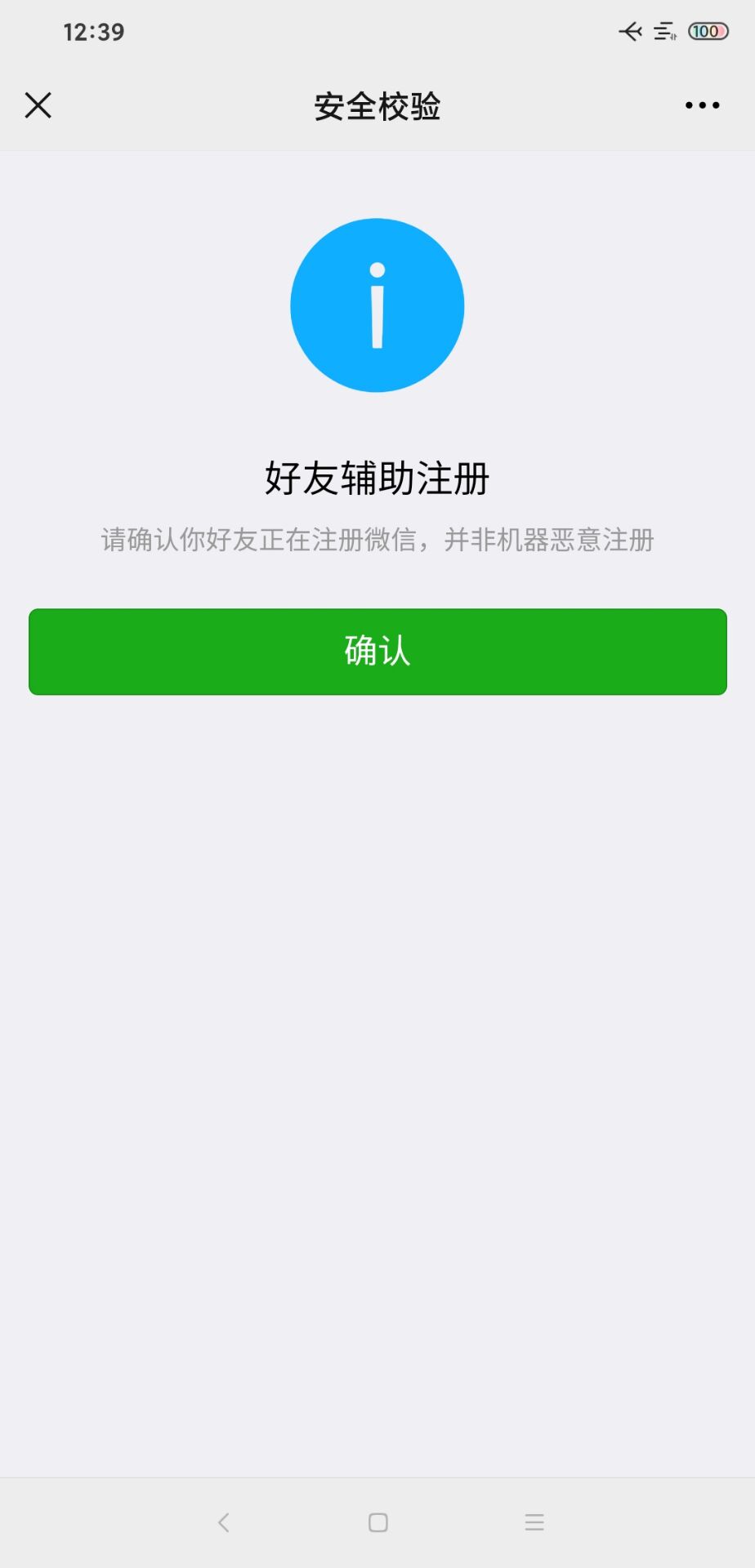Tap the battery indicator showing 100
Image resolution: width=755 pixels, height=1568 pixels.
[709, 31]
